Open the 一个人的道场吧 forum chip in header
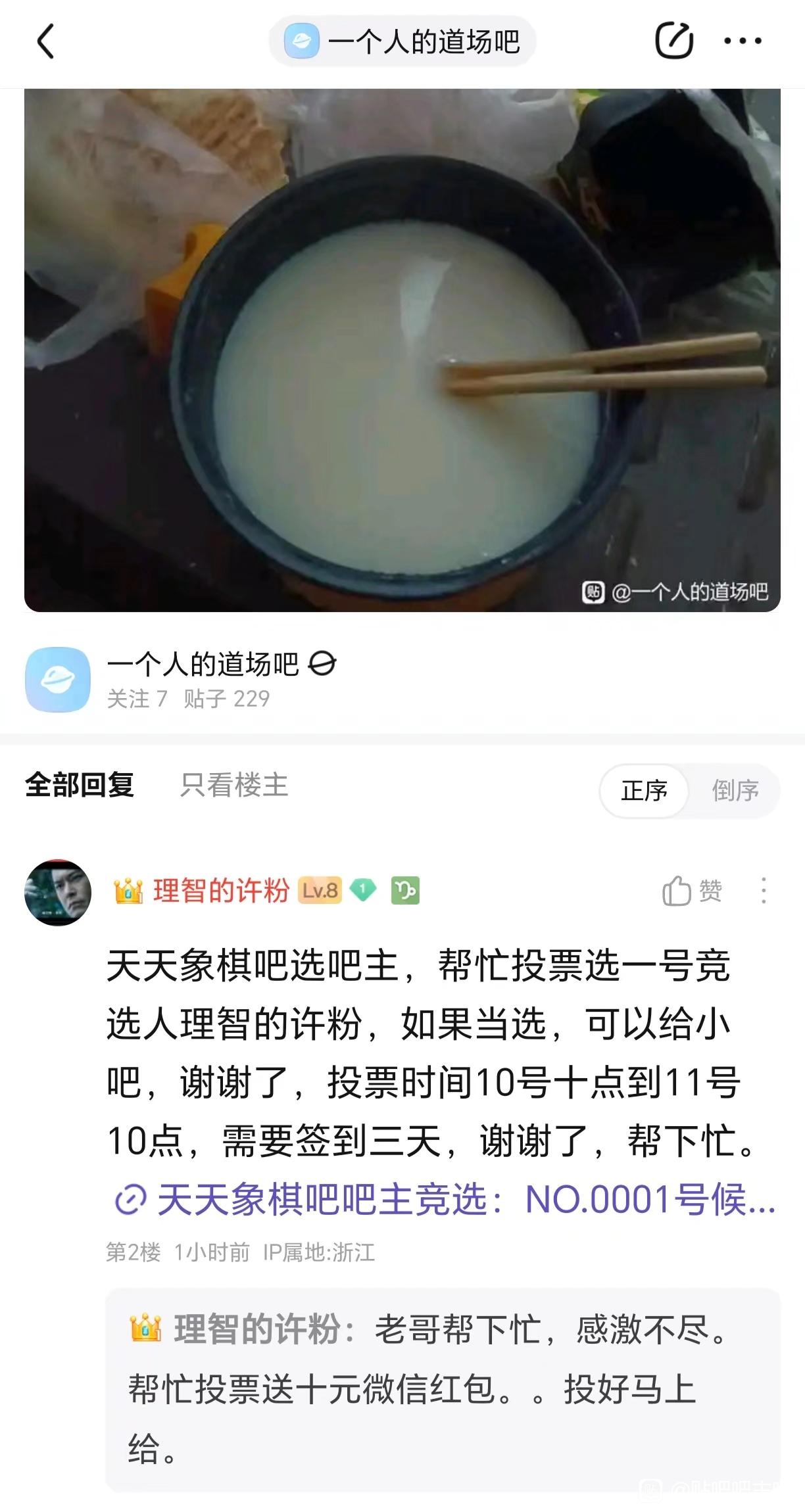 point(402,42)
